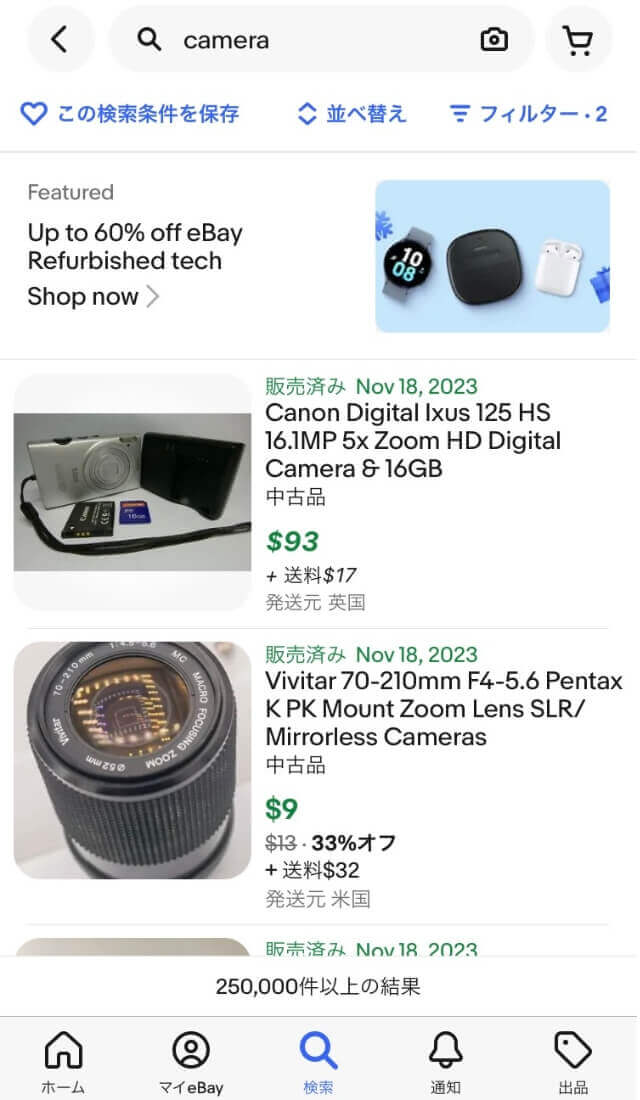Open フィルター filter settings
The height and width of the screenshot is (1100, 640).
[x=528, y=114]
